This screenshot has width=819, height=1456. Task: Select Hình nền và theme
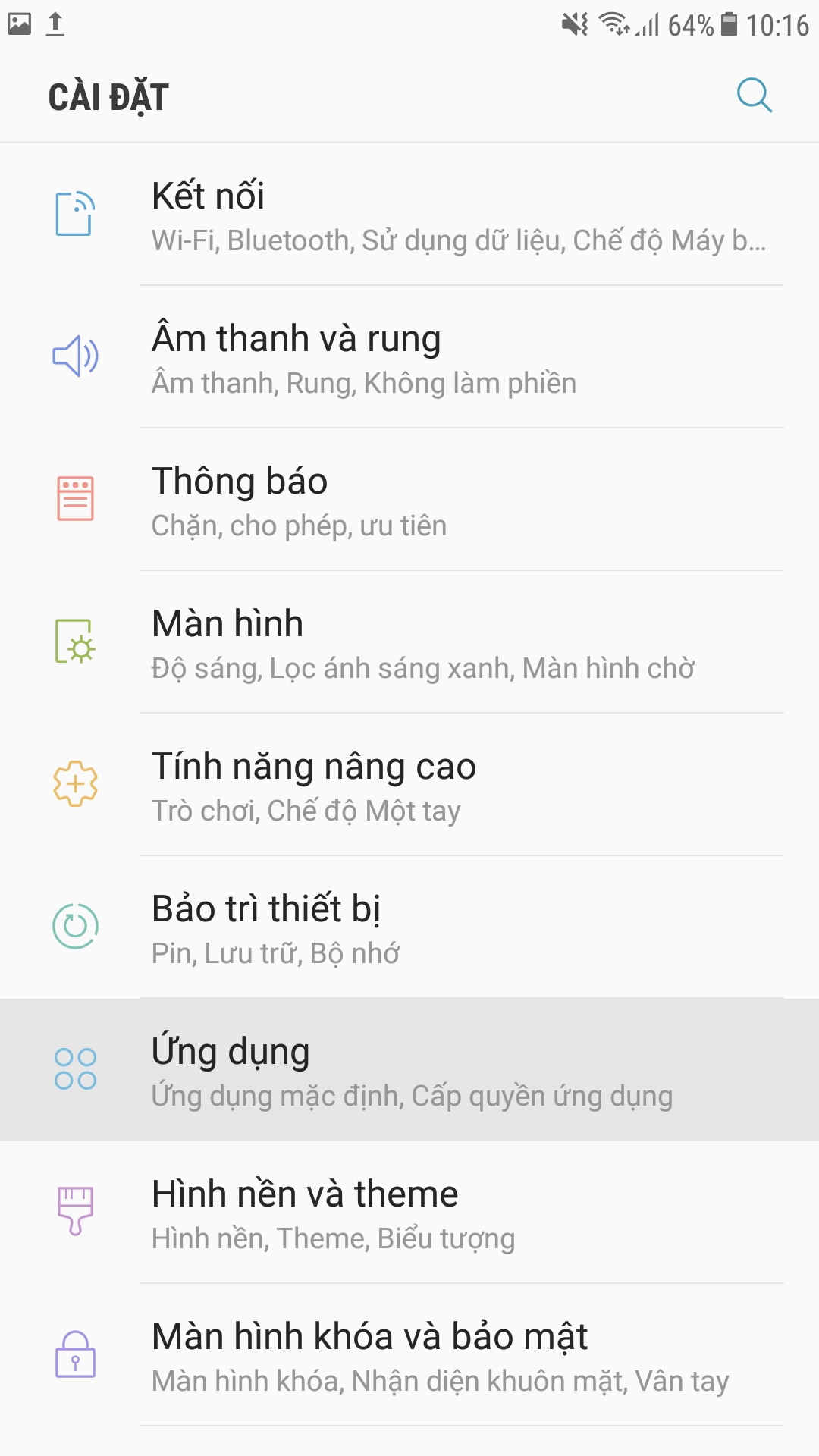coord(409,1213)
